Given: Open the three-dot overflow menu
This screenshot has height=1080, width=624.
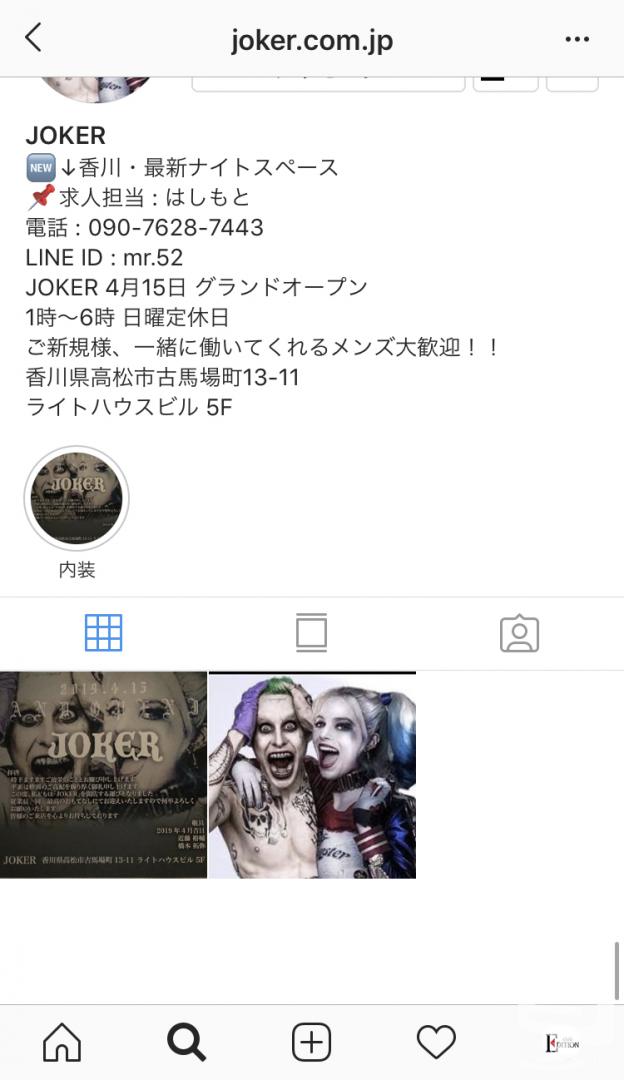Looking at the screenshot, I should click(576, 39).
